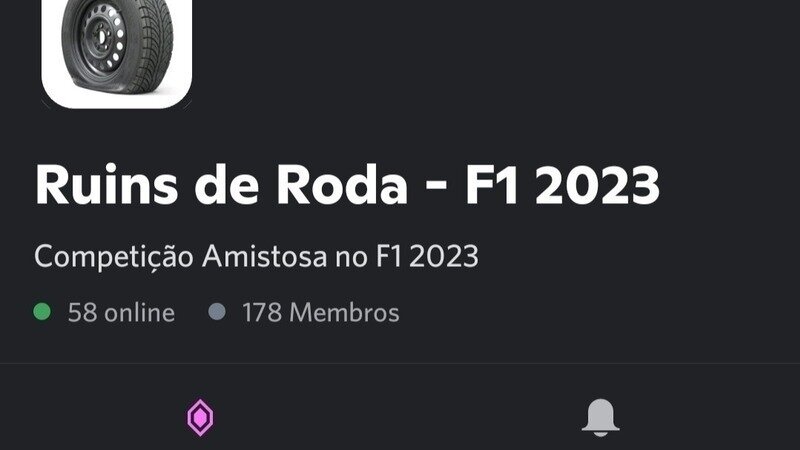
Task: Tap the flat tire server avatar
Action: 116,48
